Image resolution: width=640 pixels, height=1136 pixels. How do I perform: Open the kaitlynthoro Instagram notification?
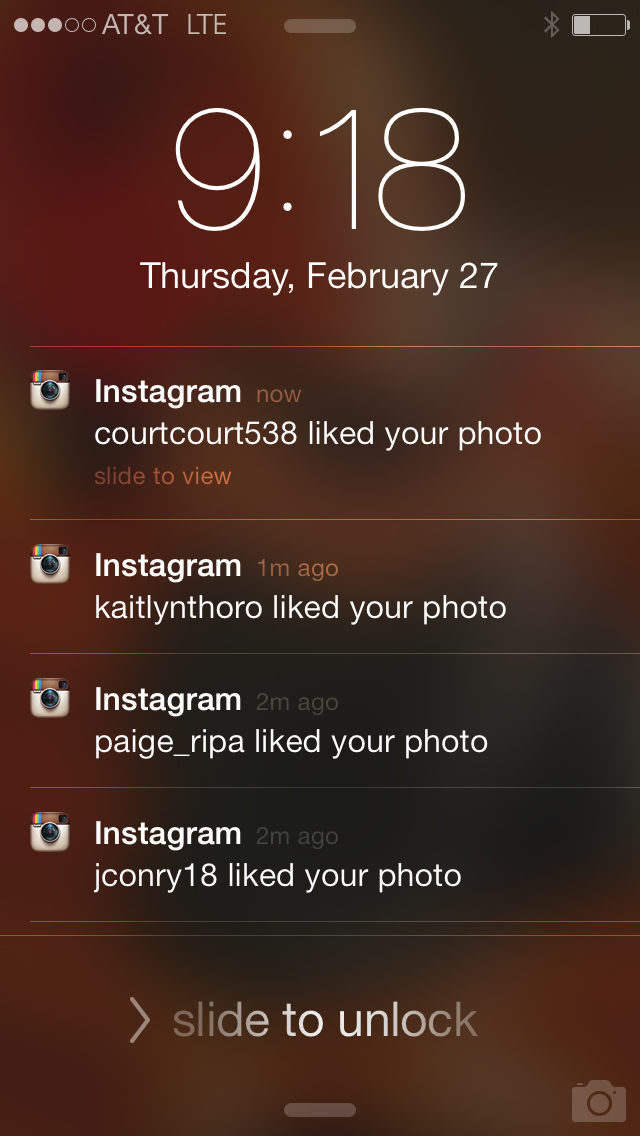300,588
